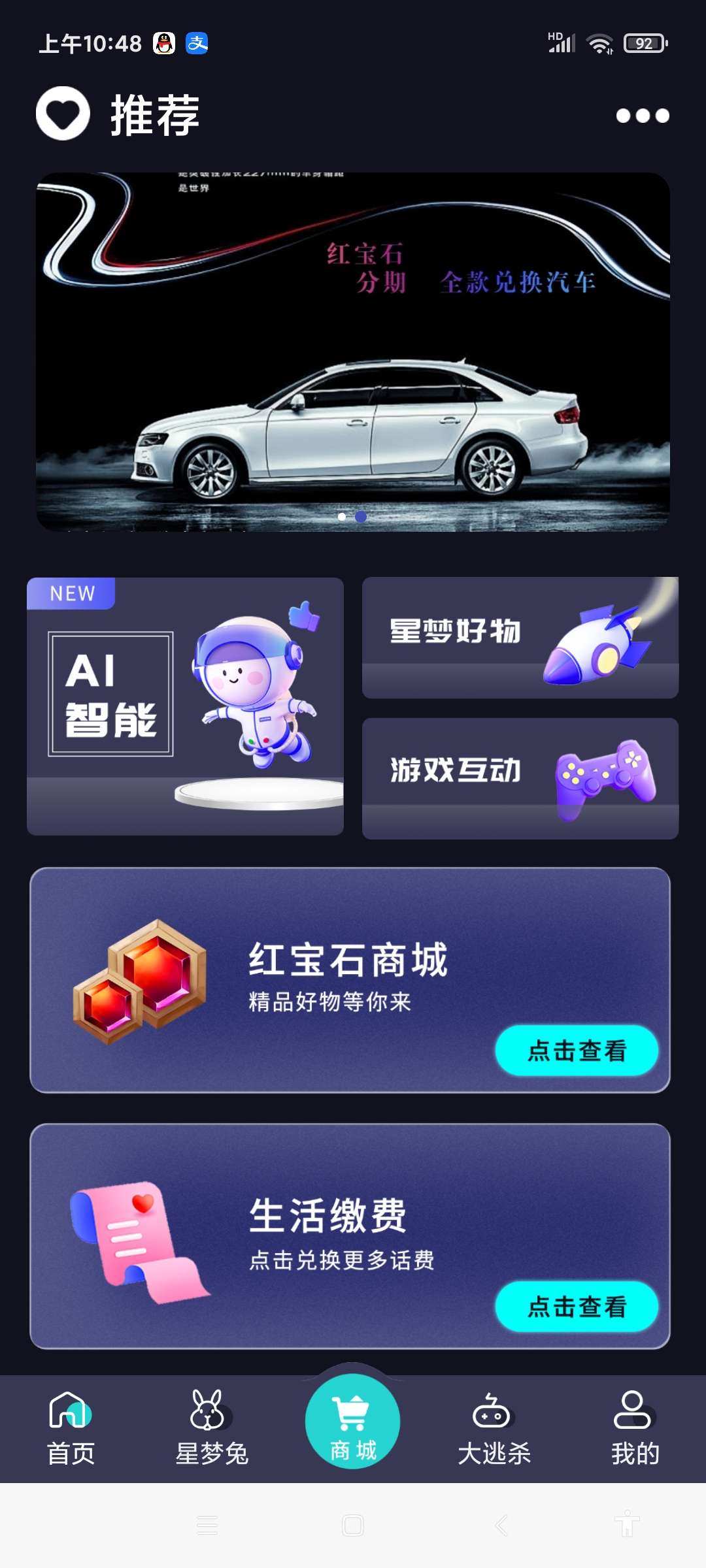Viewport: 706px width, 1568px height.
Task: Select the 商城 cart tab
Action: click(353, 1422)
